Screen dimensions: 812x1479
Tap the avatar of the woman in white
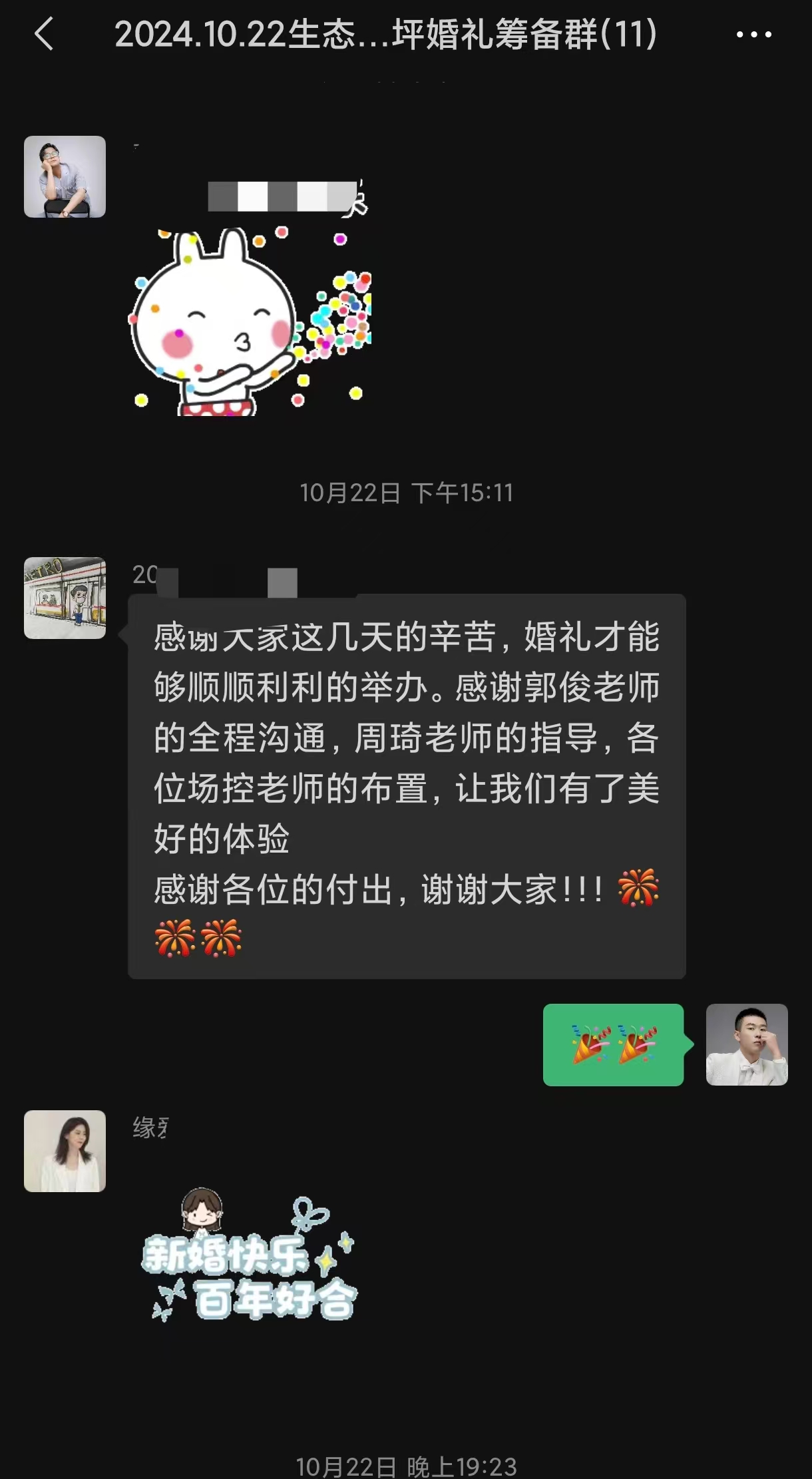(x=65, y=1151)
